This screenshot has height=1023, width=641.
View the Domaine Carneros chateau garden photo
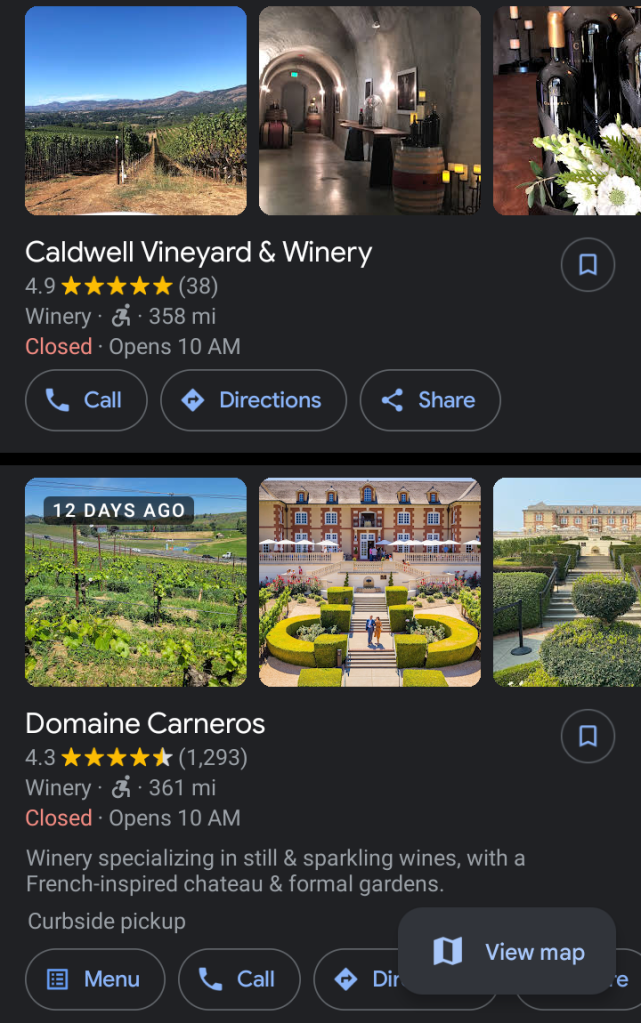pyautogui.click(x=370, y=582)
